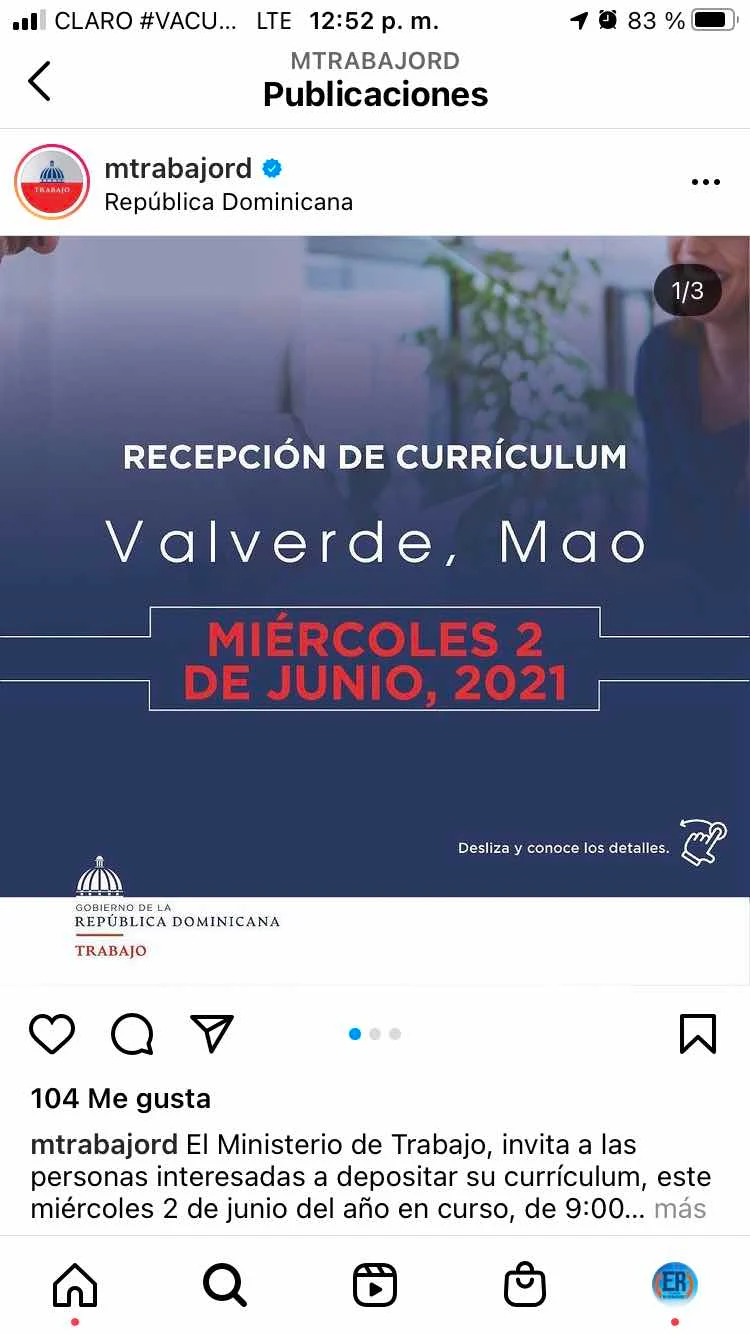Switch to the Search tab

[x=225, y=1285]
